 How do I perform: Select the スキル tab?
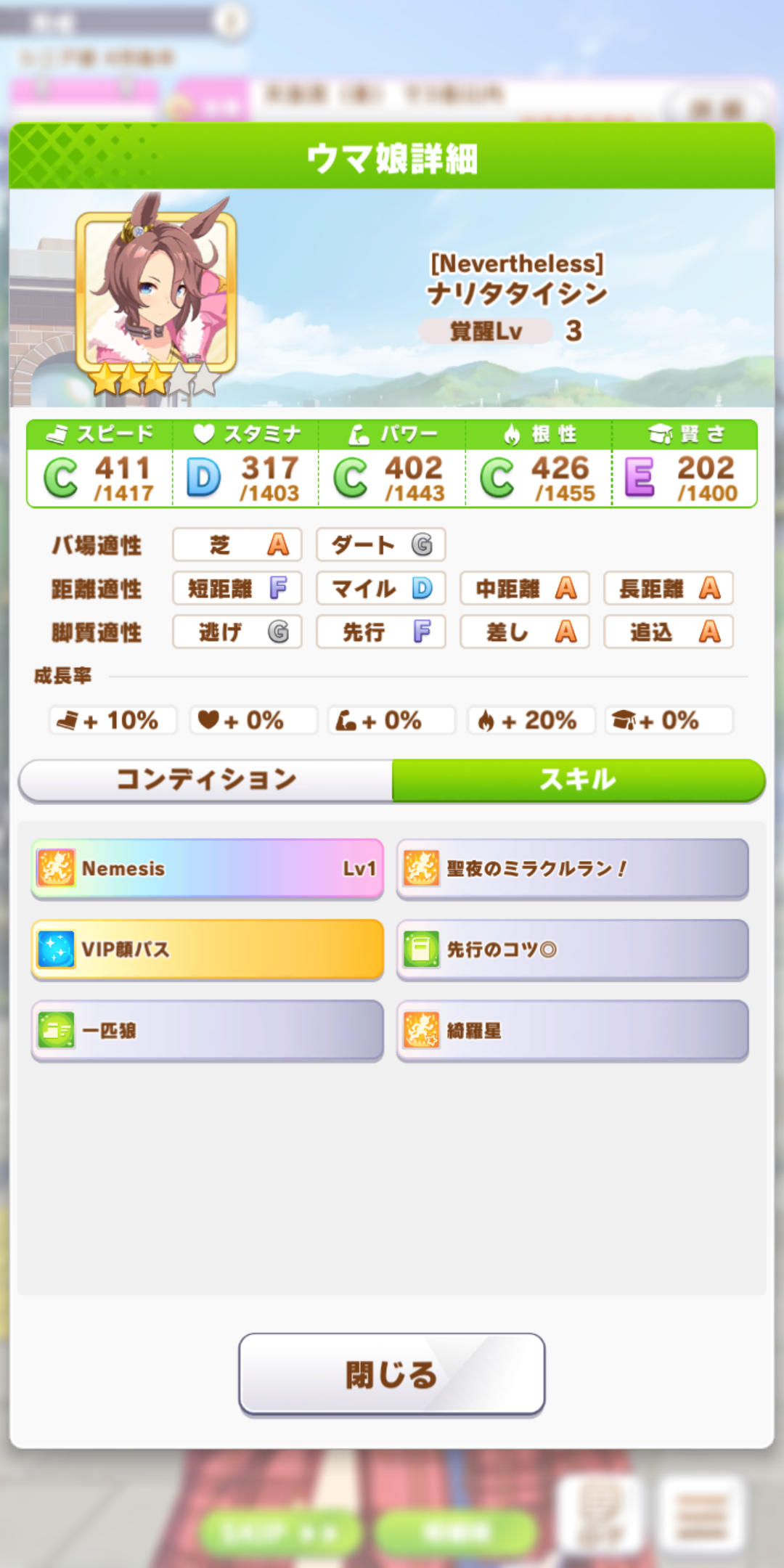click(578, 780)
